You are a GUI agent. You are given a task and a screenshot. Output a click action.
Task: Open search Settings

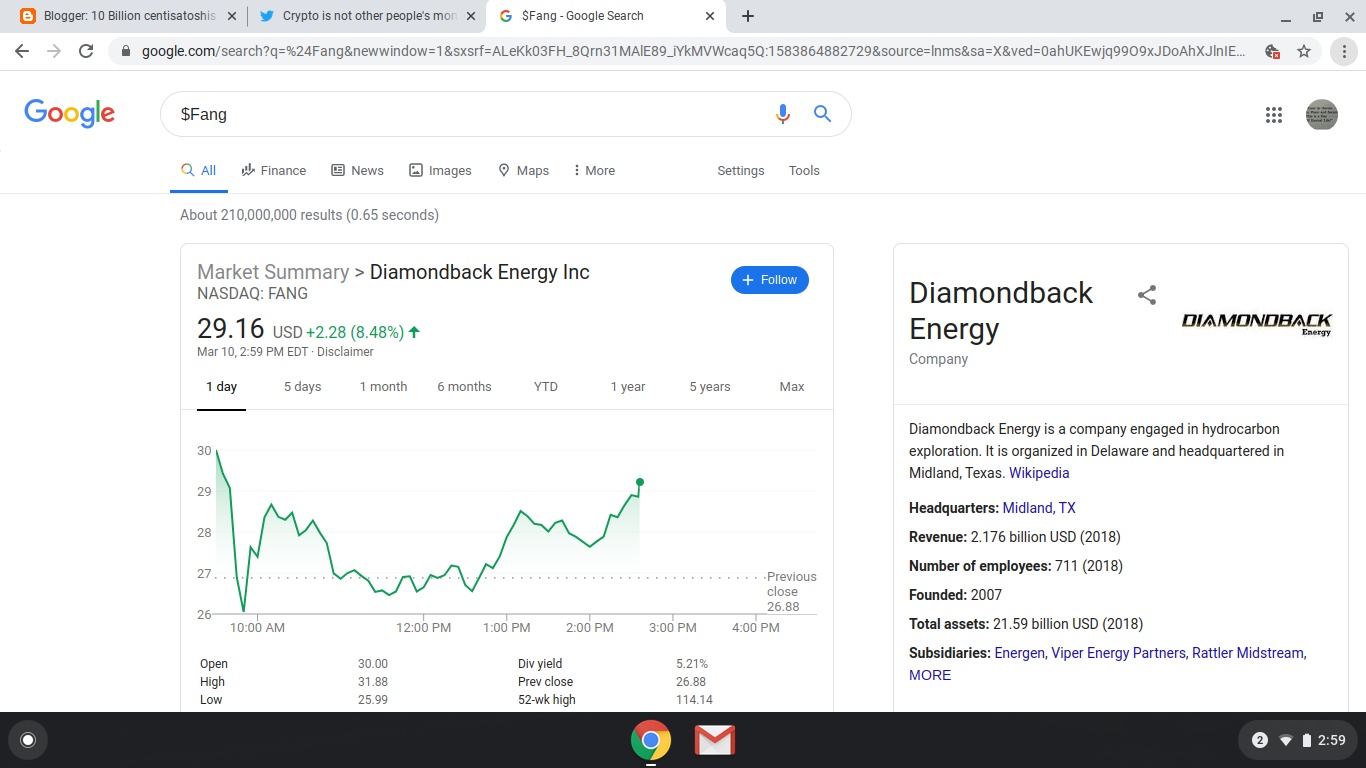(x=740, y=171)
